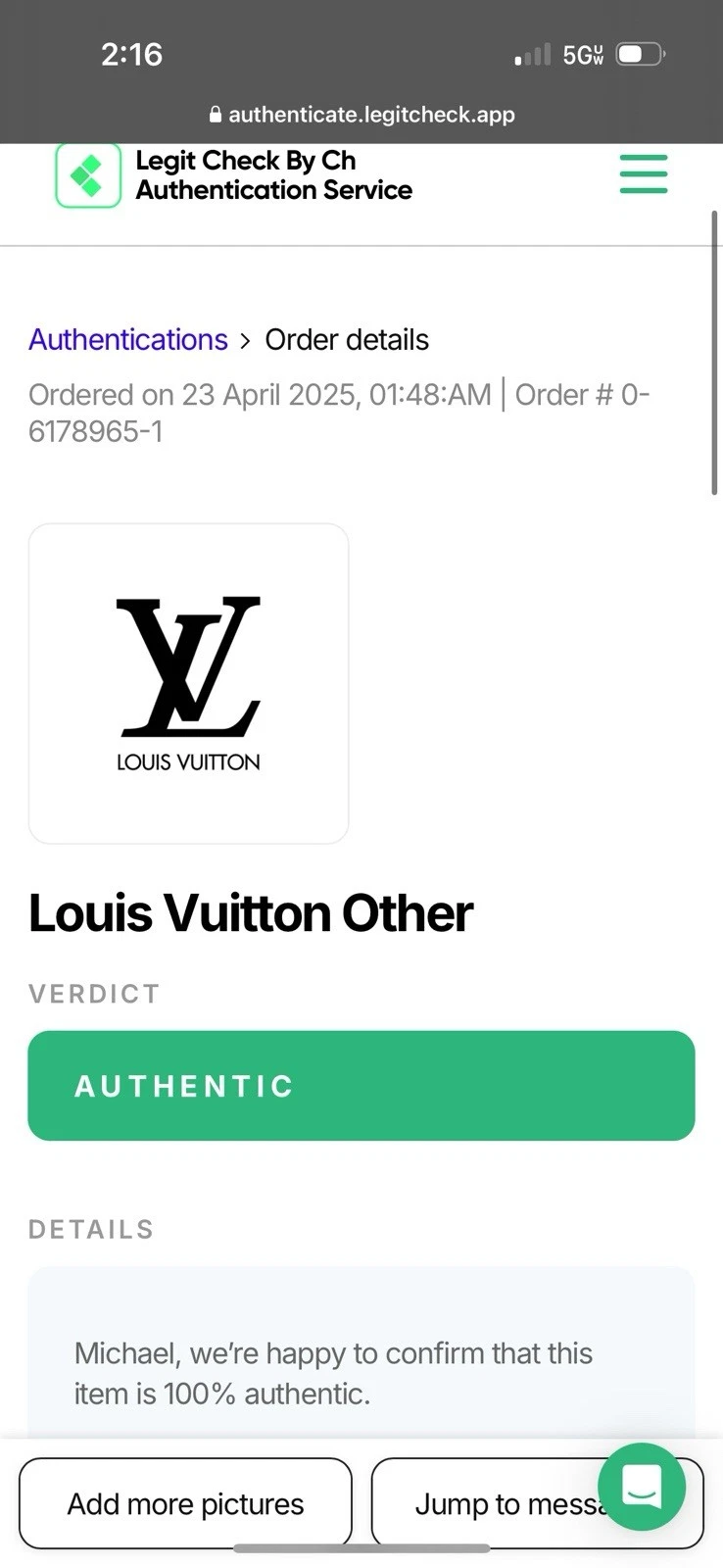The image size is (723, 1568).
Task: Tap the Order details breadcrumb item
Action: (x=346, y=339)
